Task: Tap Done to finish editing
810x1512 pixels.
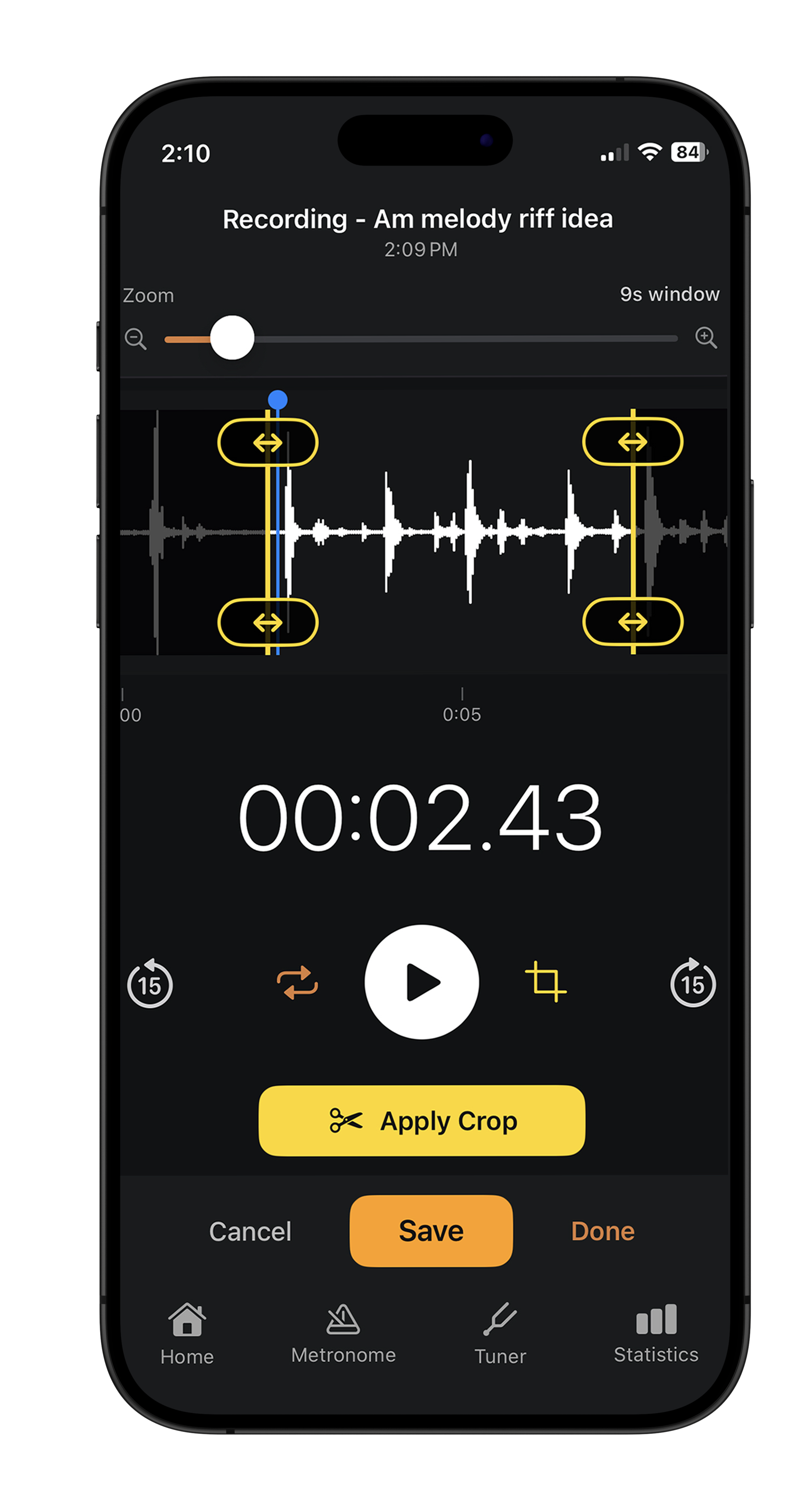Action: [x=604, y=1231]
